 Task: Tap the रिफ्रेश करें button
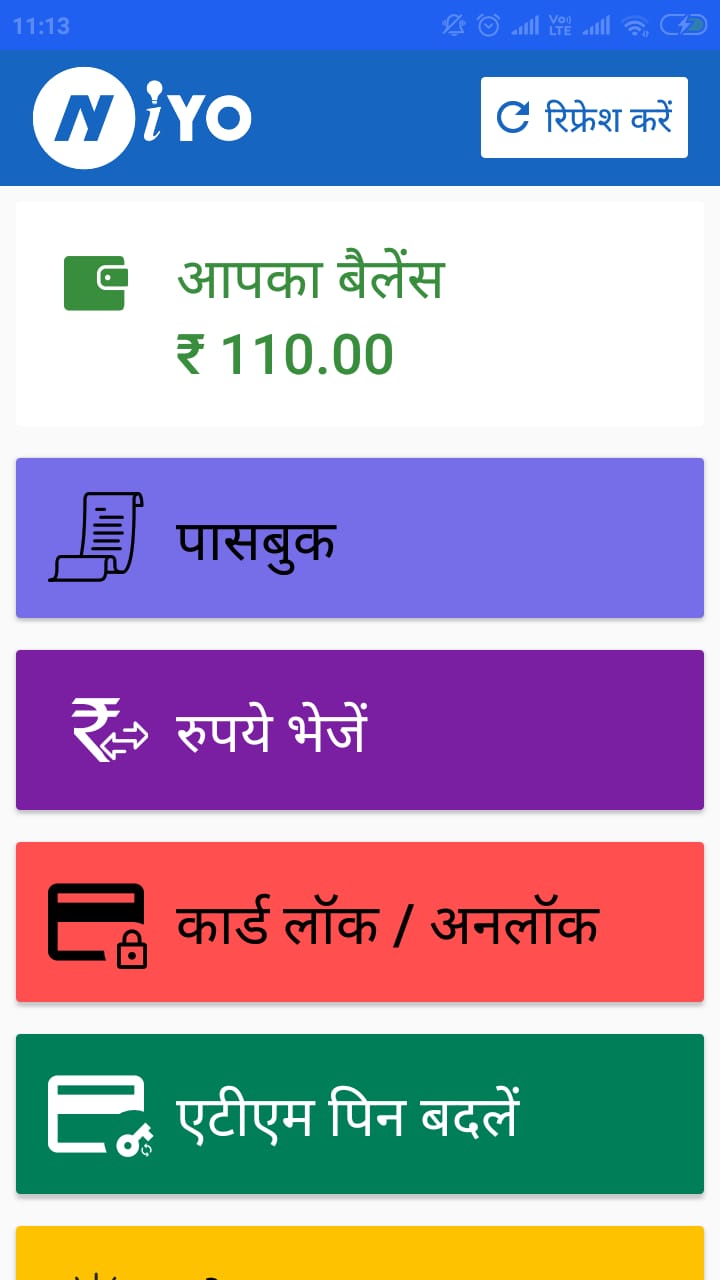click(584, 118)
